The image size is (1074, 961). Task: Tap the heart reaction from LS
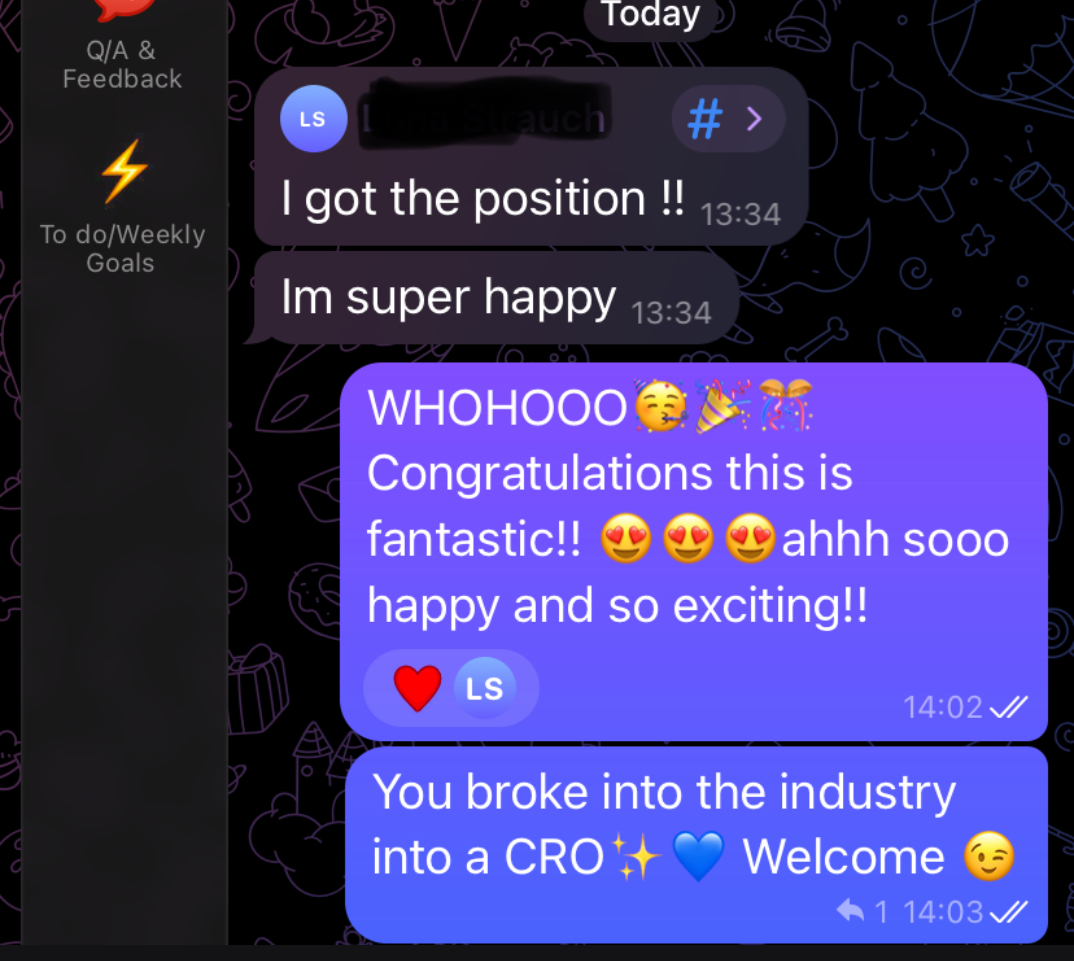coord(451,688)
